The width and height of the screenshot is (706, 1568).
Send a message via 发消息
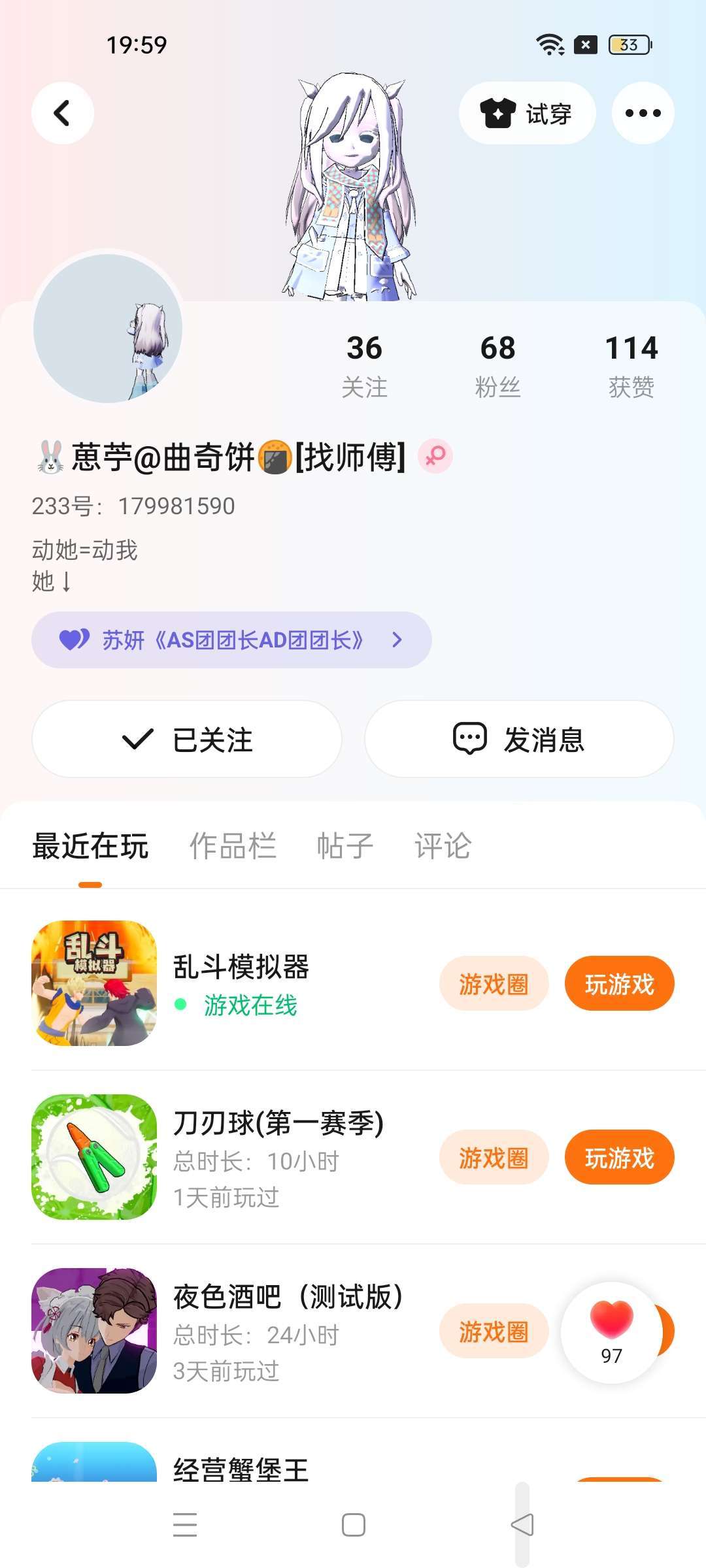coord(519,739)
